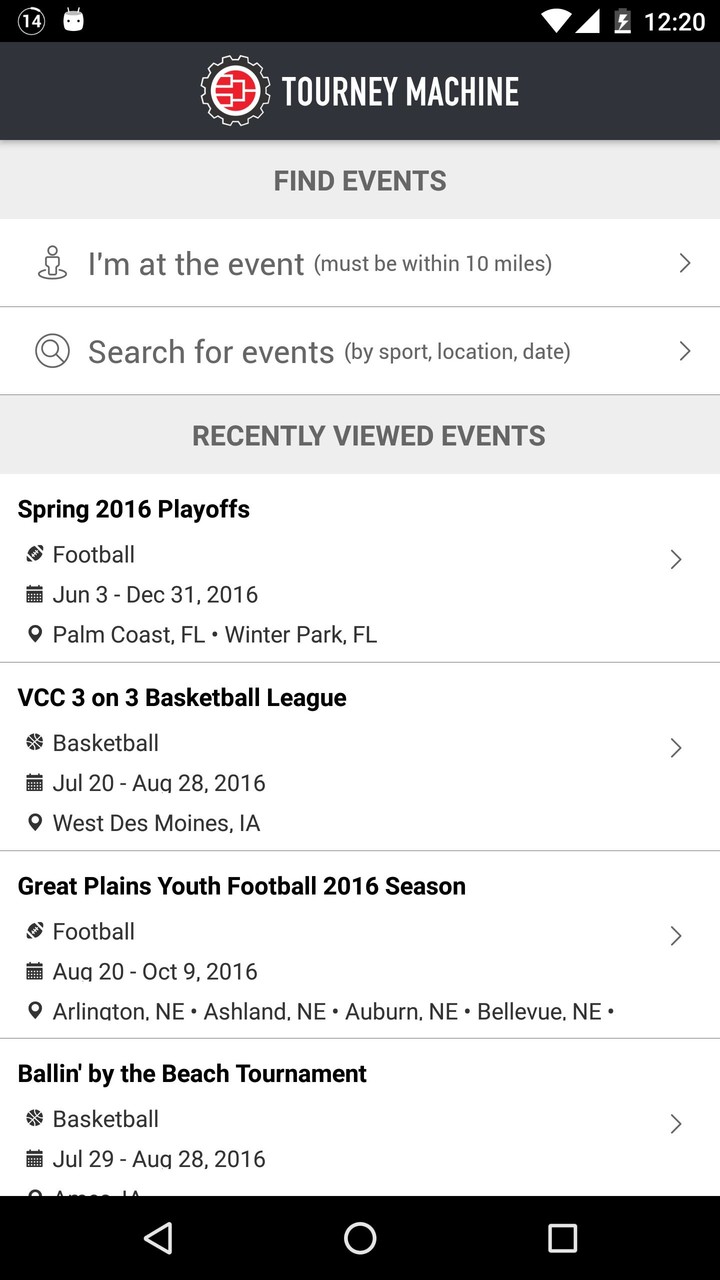Tap the Home circle navigation button
720x1280 pixels.
[x=360, y=1238]
